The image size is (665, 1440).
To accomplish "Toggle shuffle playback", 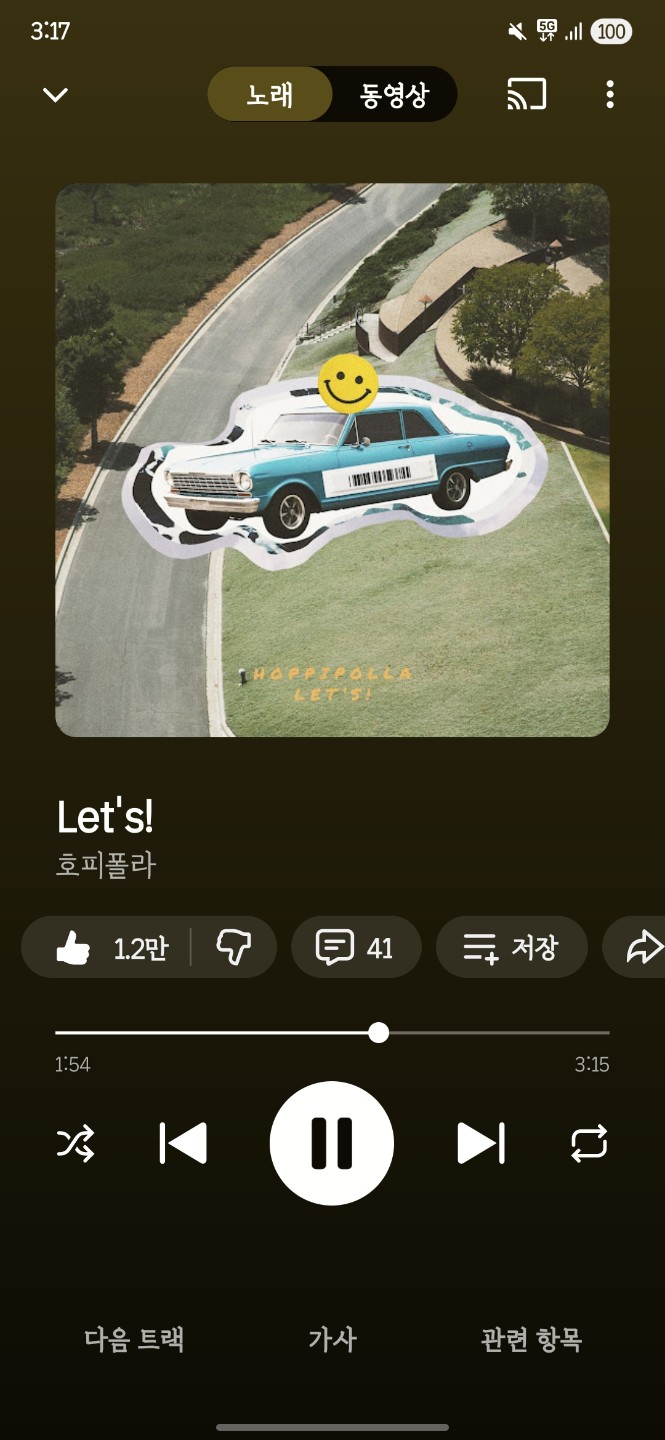I will 76,1143.
